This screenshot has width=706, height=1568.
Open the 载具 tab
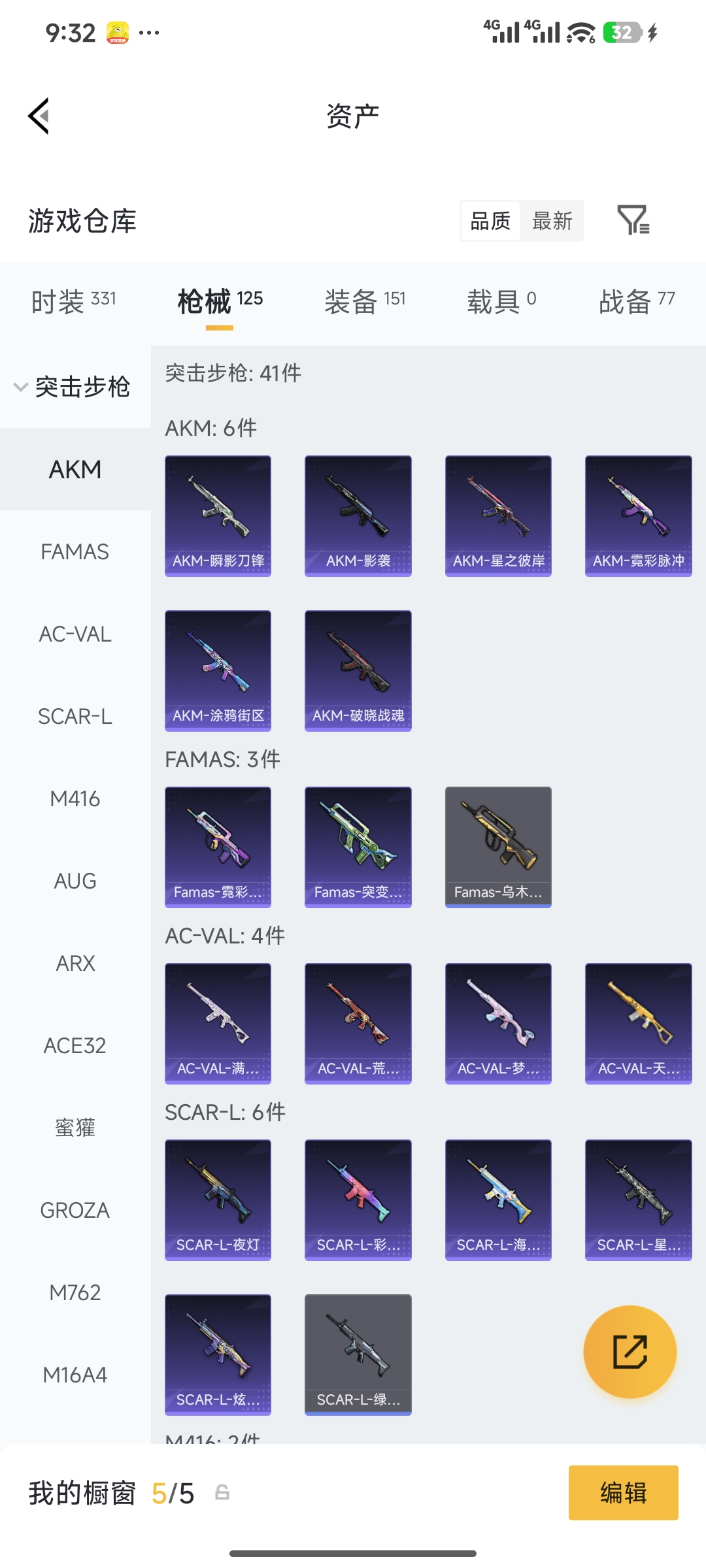coord(501,301)
